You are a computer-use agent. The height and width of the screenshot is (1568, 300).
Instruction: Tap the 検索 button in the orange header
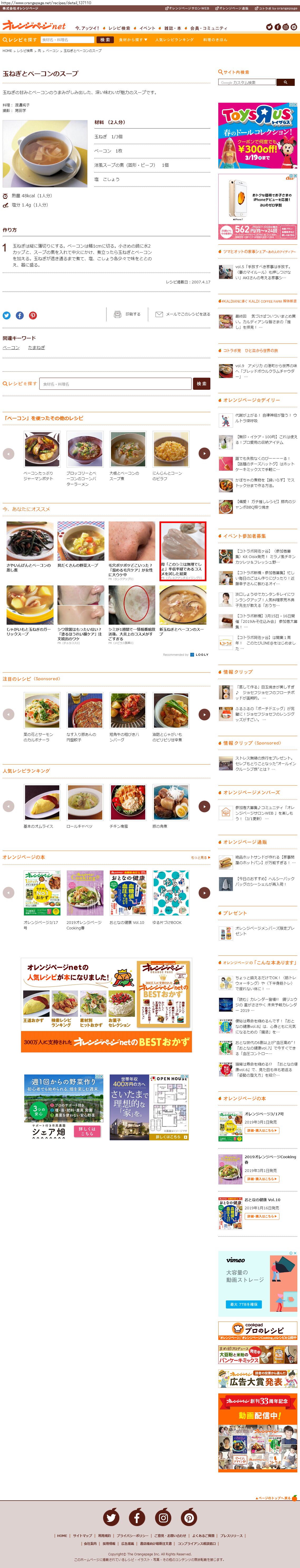tap(105, 40)
